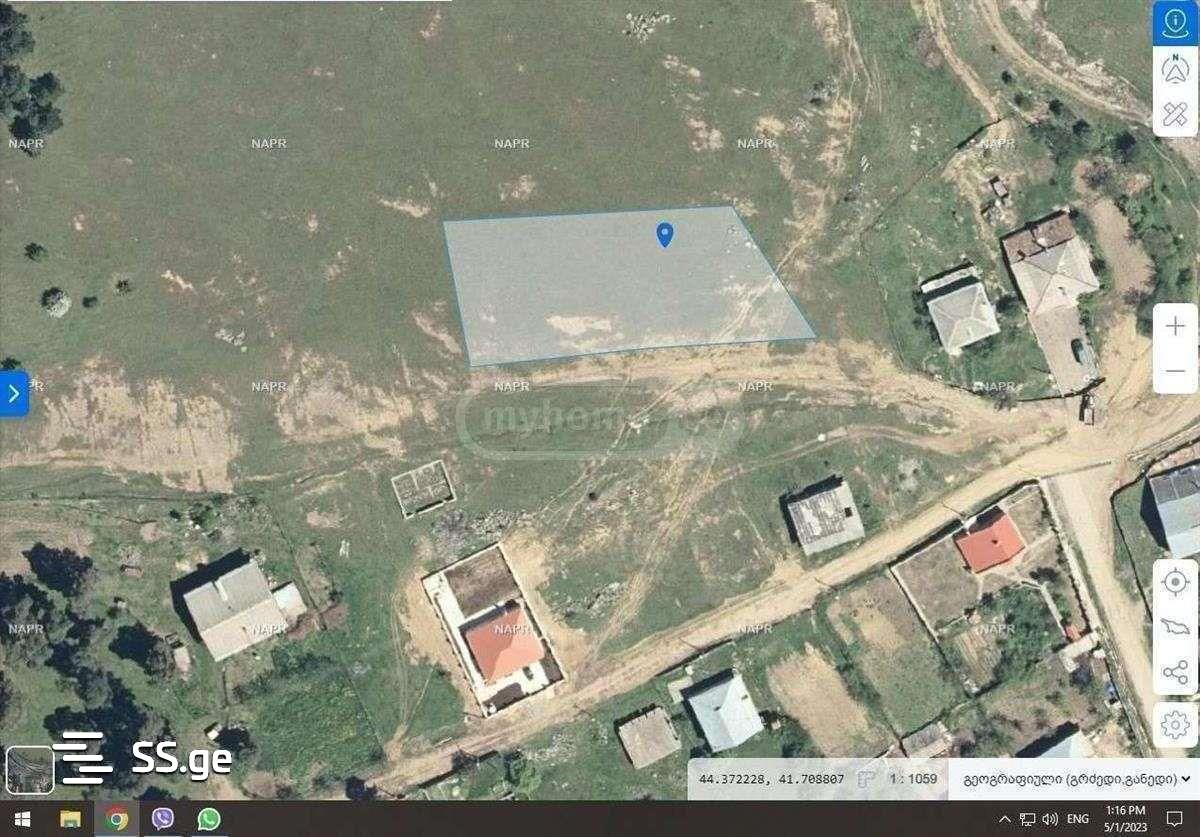Expand the left side panel arrow

[x=13, y=393]
